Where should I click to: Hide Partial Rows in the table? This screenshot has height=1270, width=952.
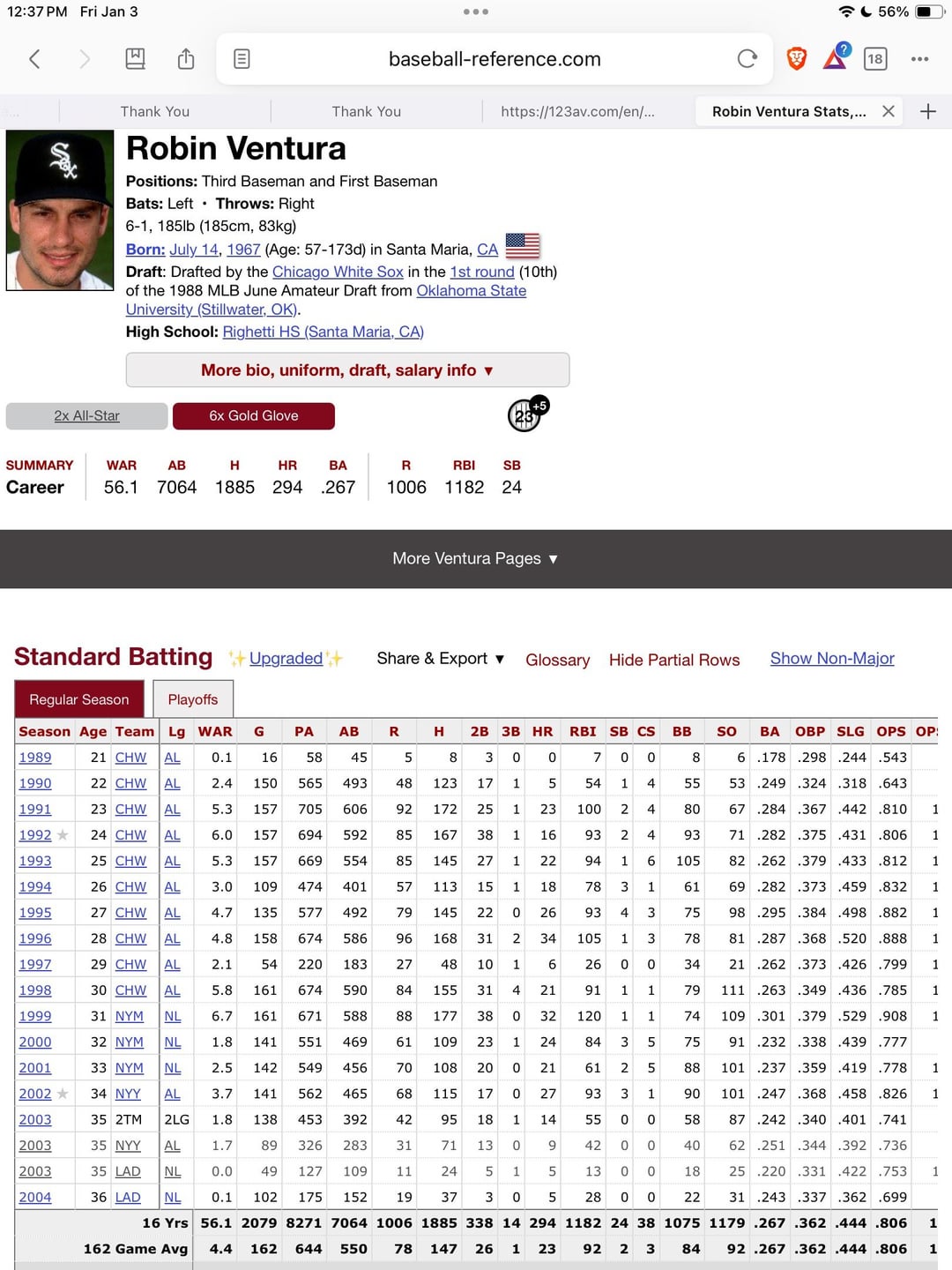click(x=673, y=660)
